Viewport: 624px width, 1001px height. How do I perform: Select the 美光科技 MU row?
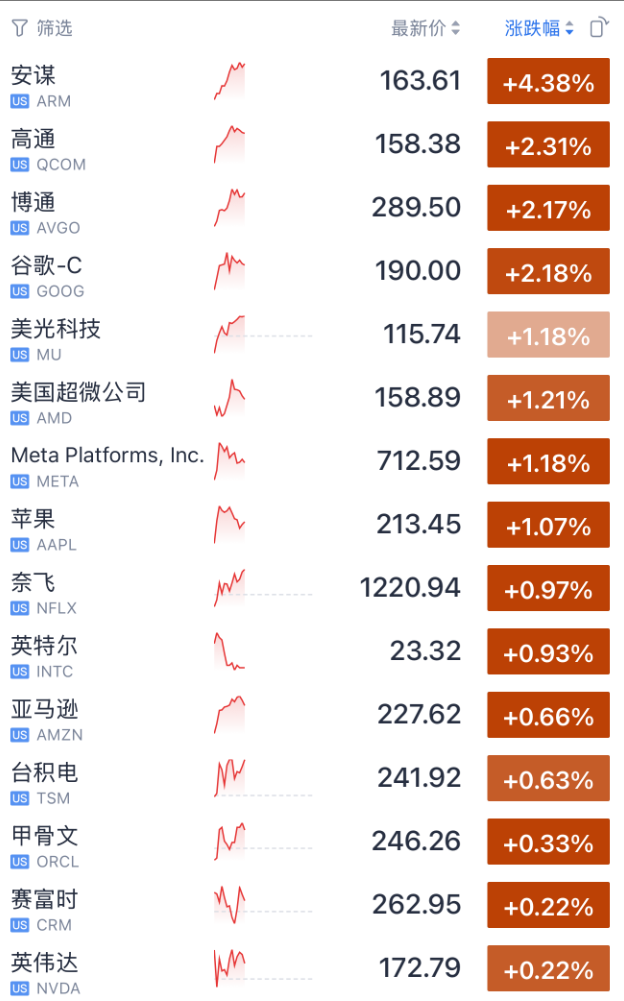tap(312, 335)
